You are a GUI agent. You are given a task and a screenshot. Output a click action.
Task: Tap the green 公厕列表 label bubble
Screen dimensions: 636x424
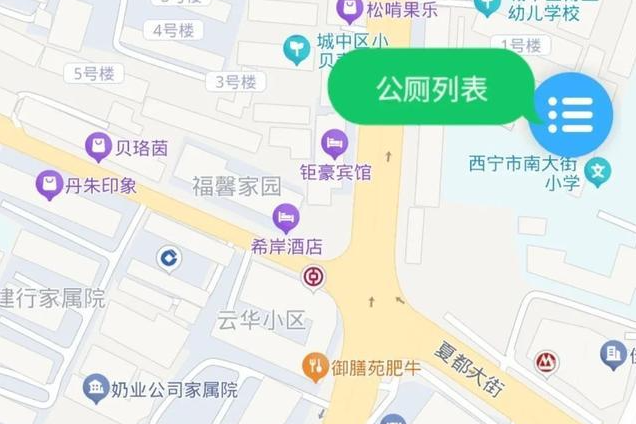click(x=431, y=90)
